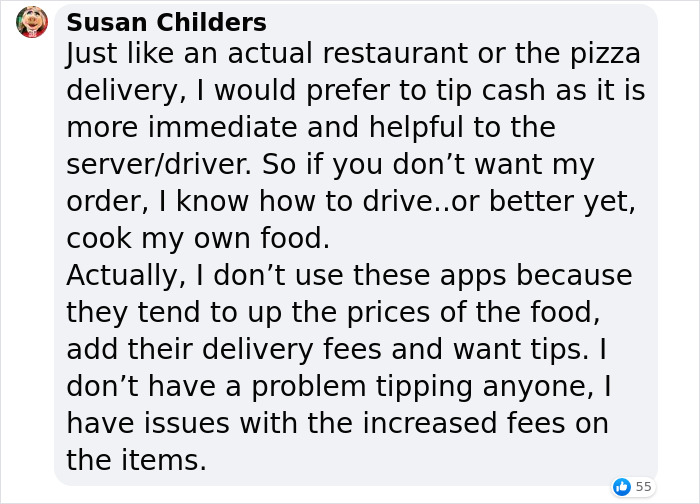Tap Susan Childers's profile picture
Screen dimensions: 700x504
tap(32, 22)
